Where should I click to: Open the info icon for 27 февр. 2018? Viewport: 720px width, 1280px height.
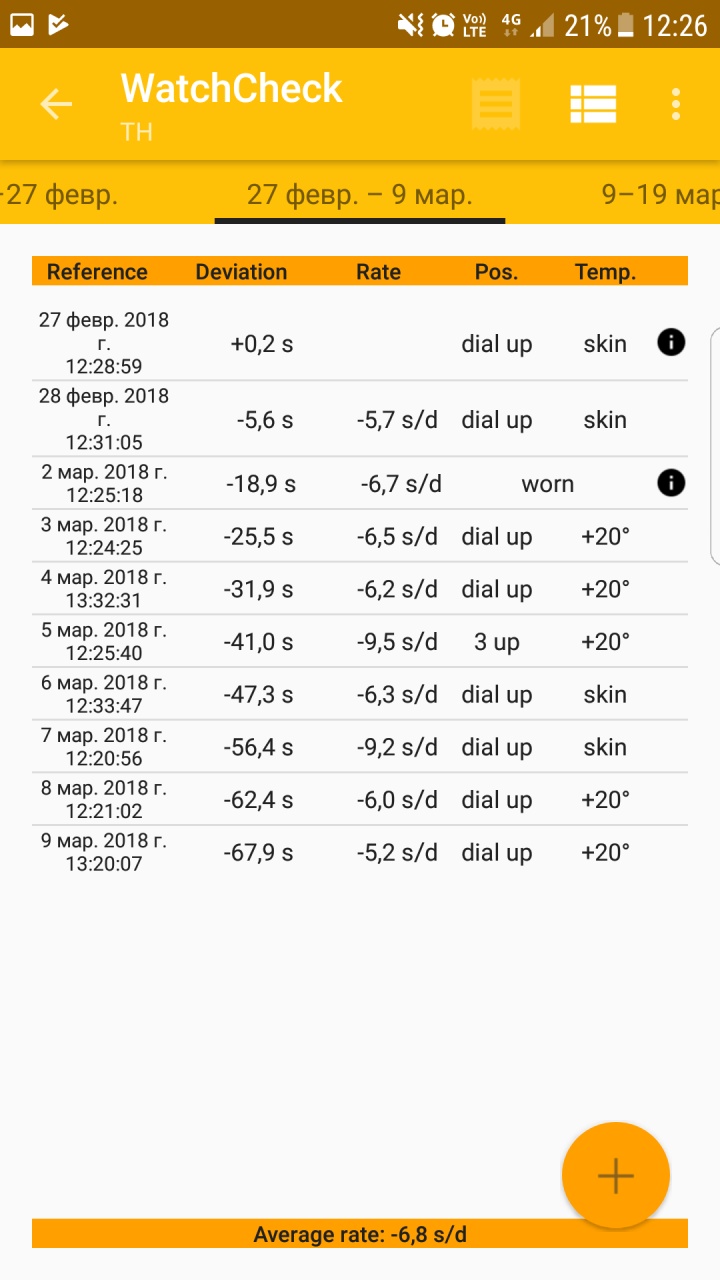671,343
